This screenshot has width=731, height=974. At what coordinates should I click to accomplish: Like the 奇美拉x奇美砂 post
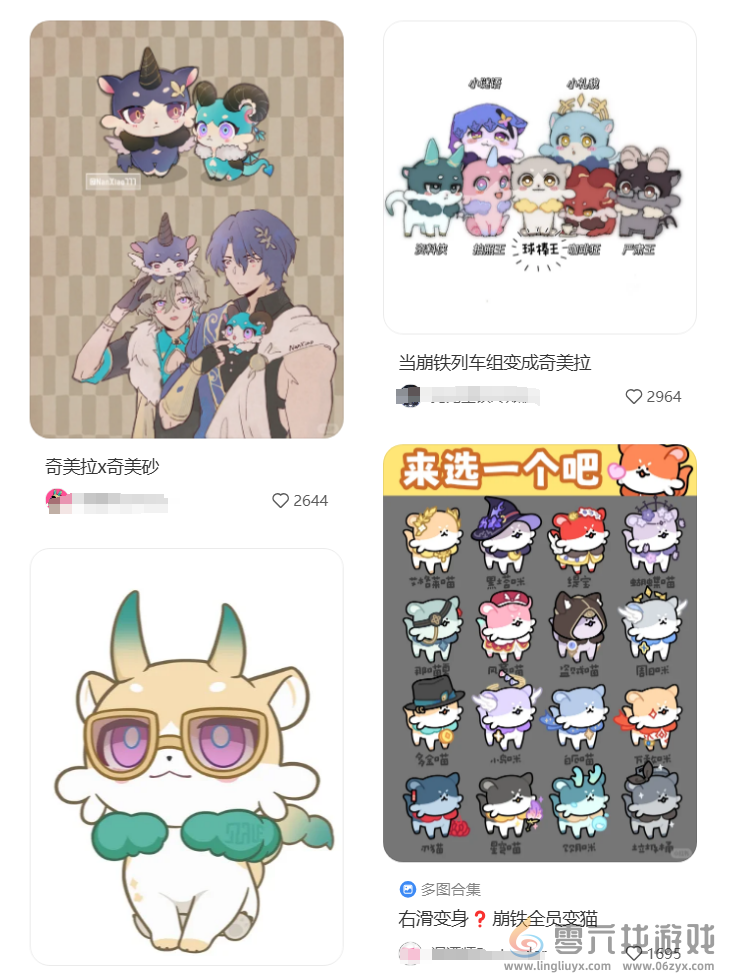(281, 500)
